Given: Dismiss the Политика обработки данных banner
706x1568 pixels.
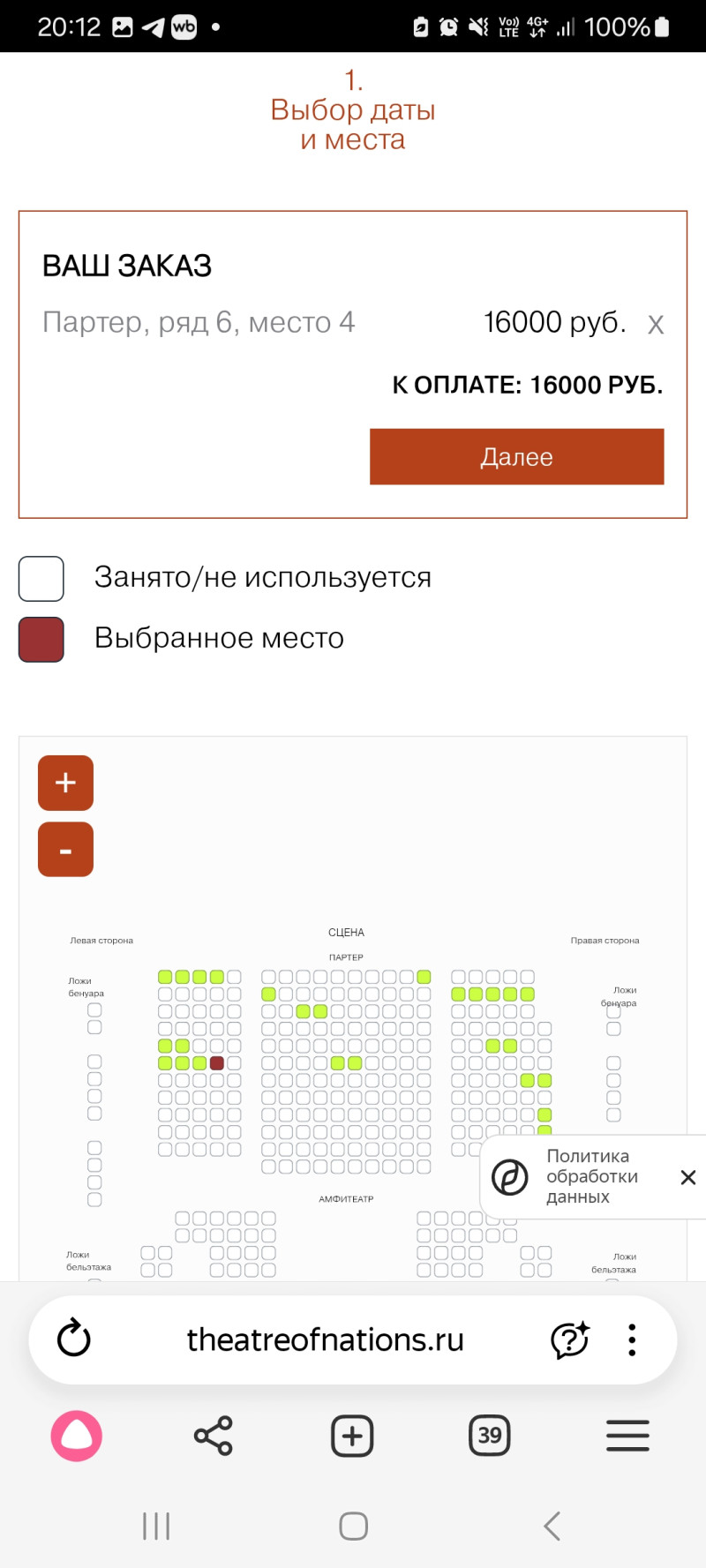Looking at the screenshot, I should (x=688, y=1177).
